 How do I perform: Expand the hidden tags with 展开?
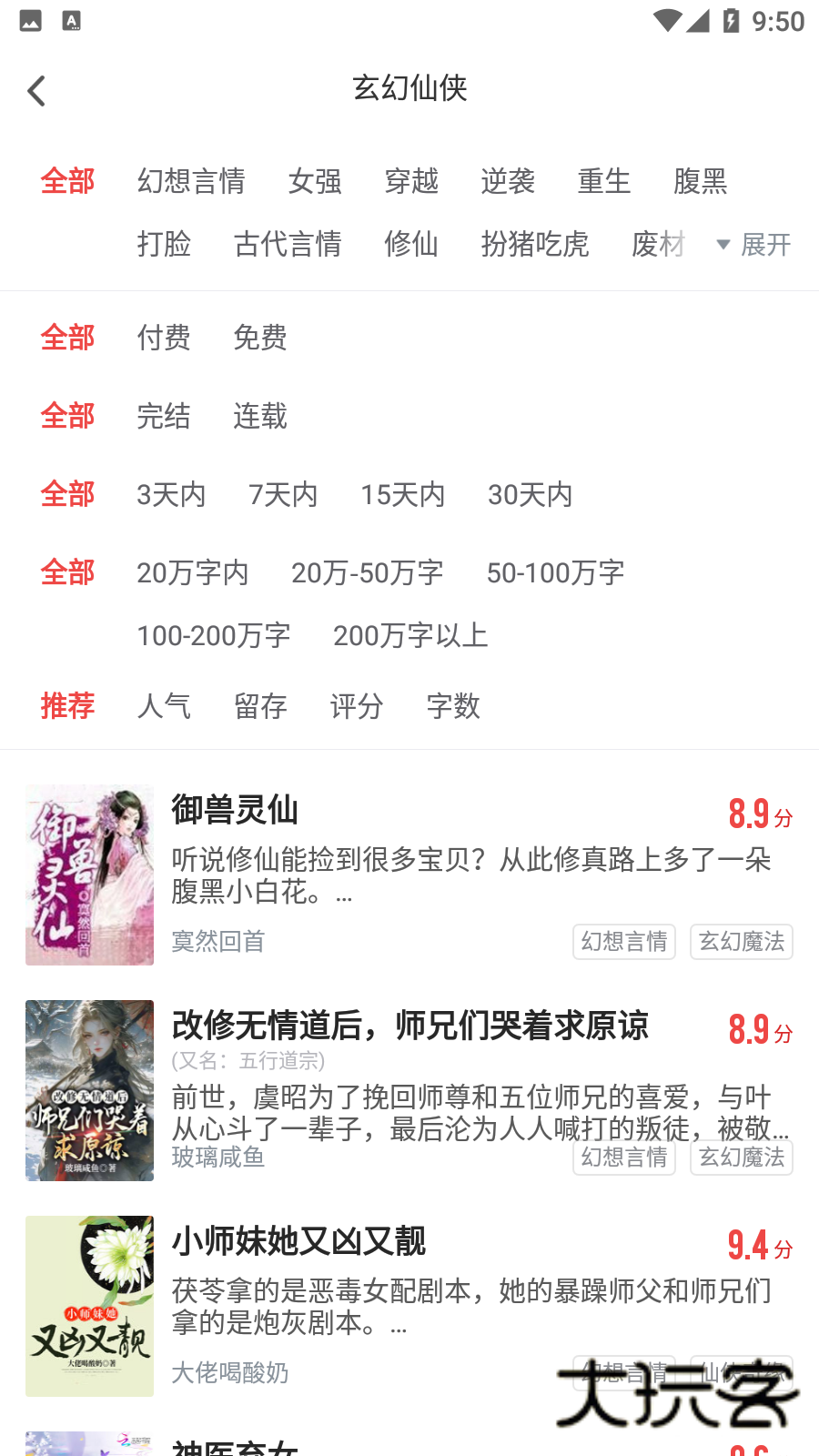[765, 245]
